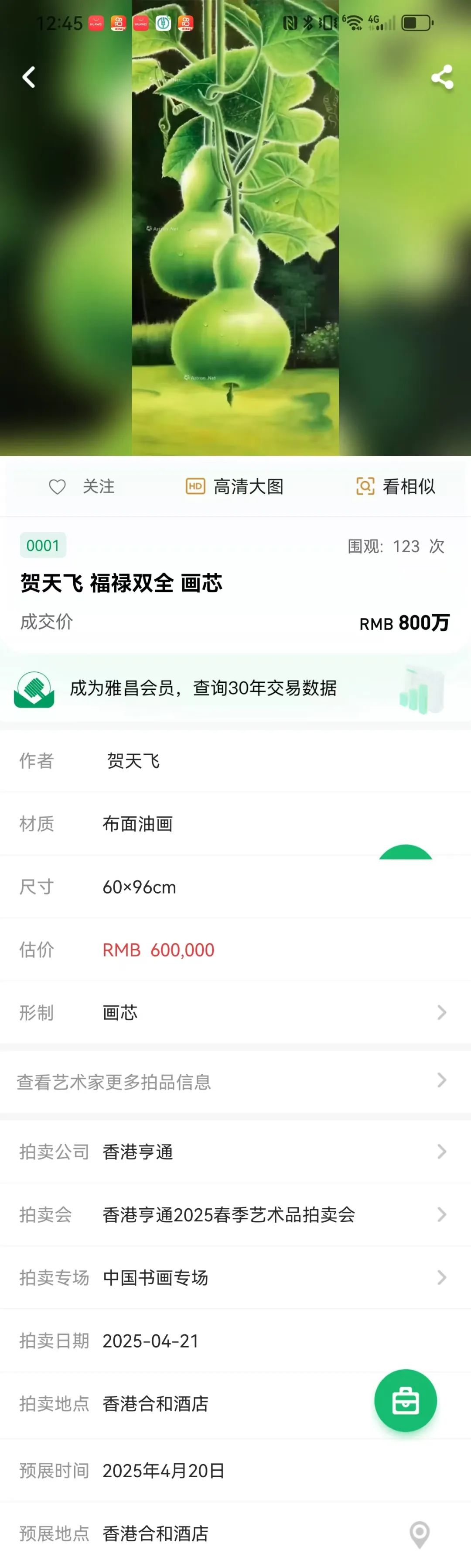Image resolution: width=471 pixels, height=1568 pixels.
Task: Open auction company 香港亨通
Action: 235,1151
